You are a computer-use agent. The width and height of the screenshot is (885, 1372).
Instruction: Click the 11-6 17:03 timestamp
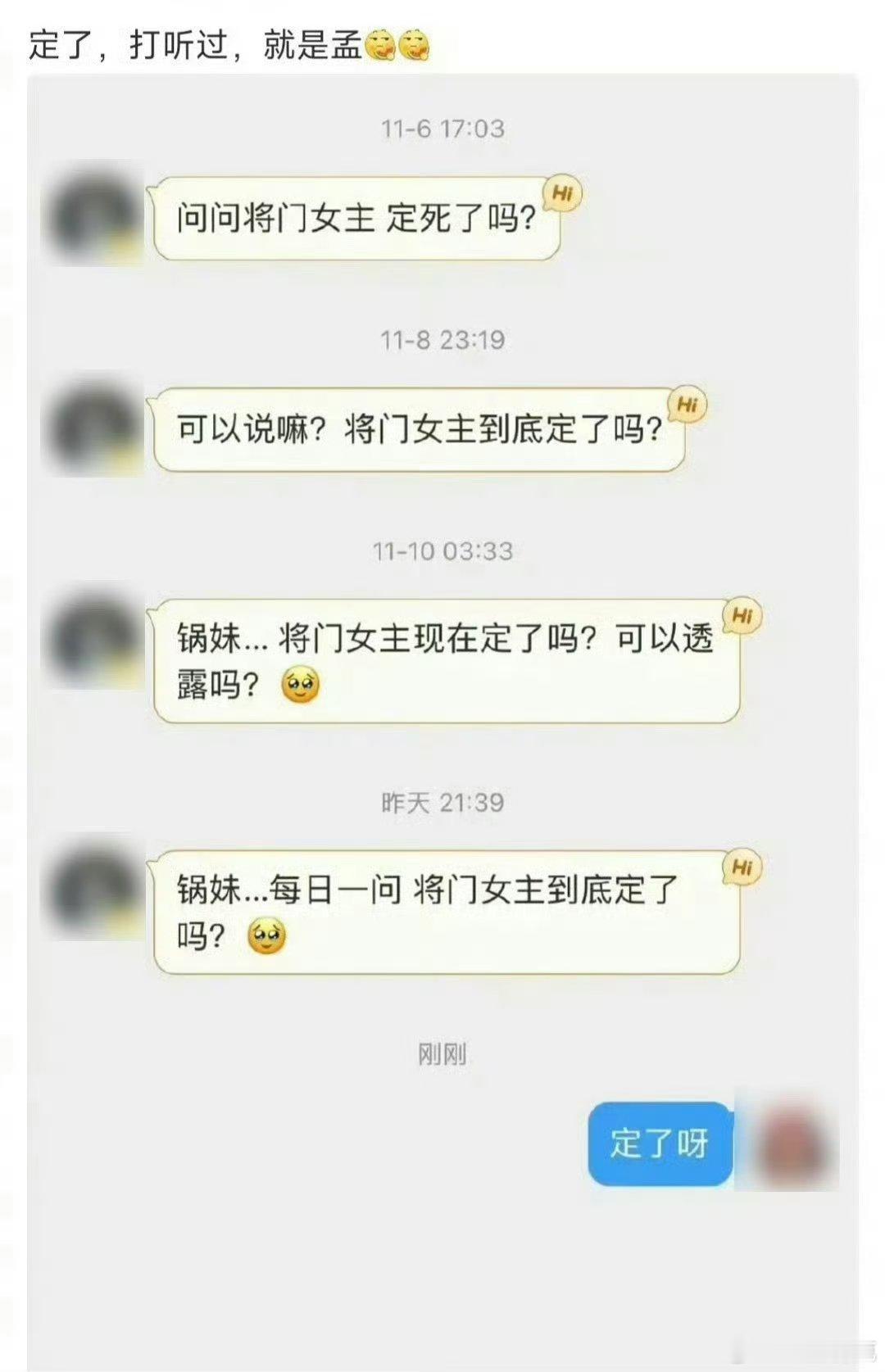tap(443, 126)
